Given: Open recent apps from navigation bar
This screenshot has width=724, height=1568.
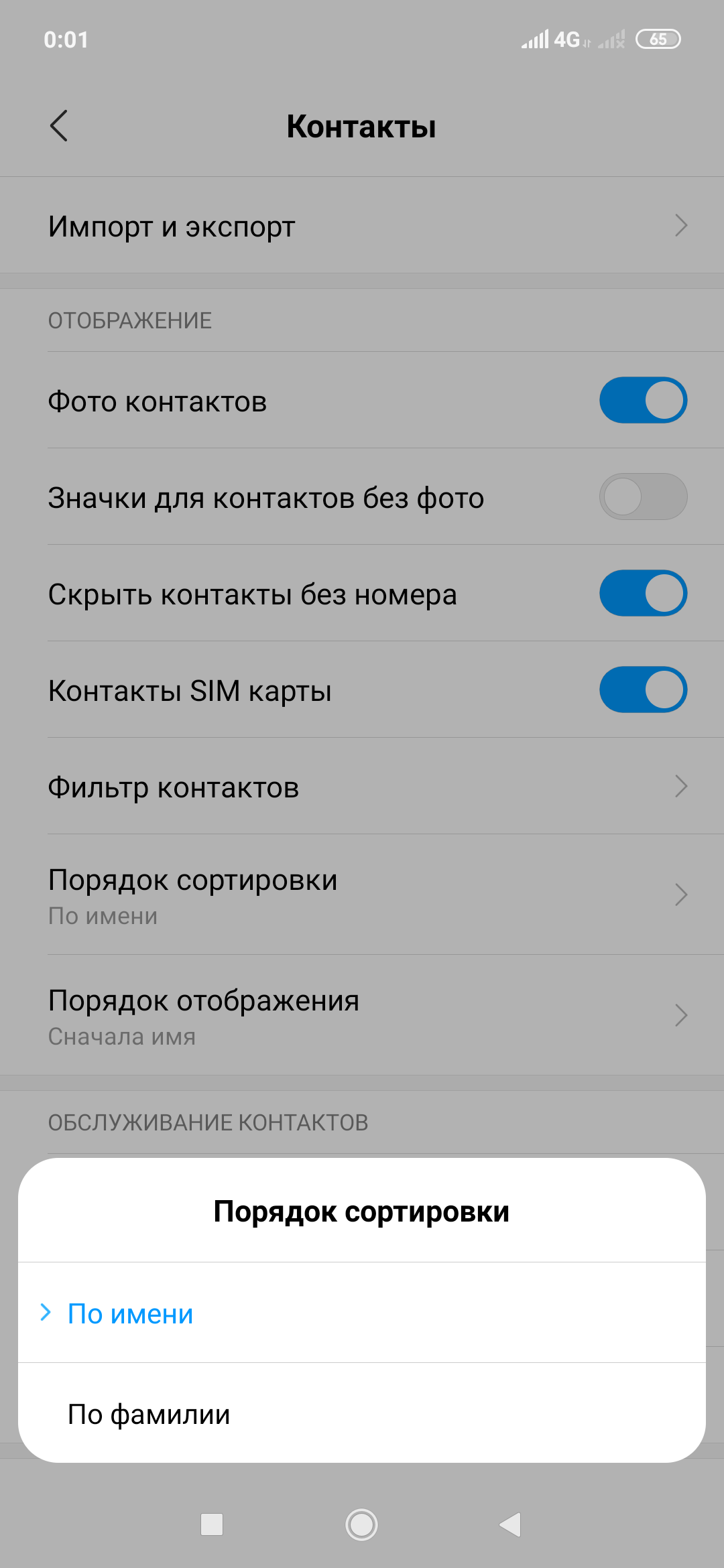Looking at the screenshot, I should [x=212, y=1525].
